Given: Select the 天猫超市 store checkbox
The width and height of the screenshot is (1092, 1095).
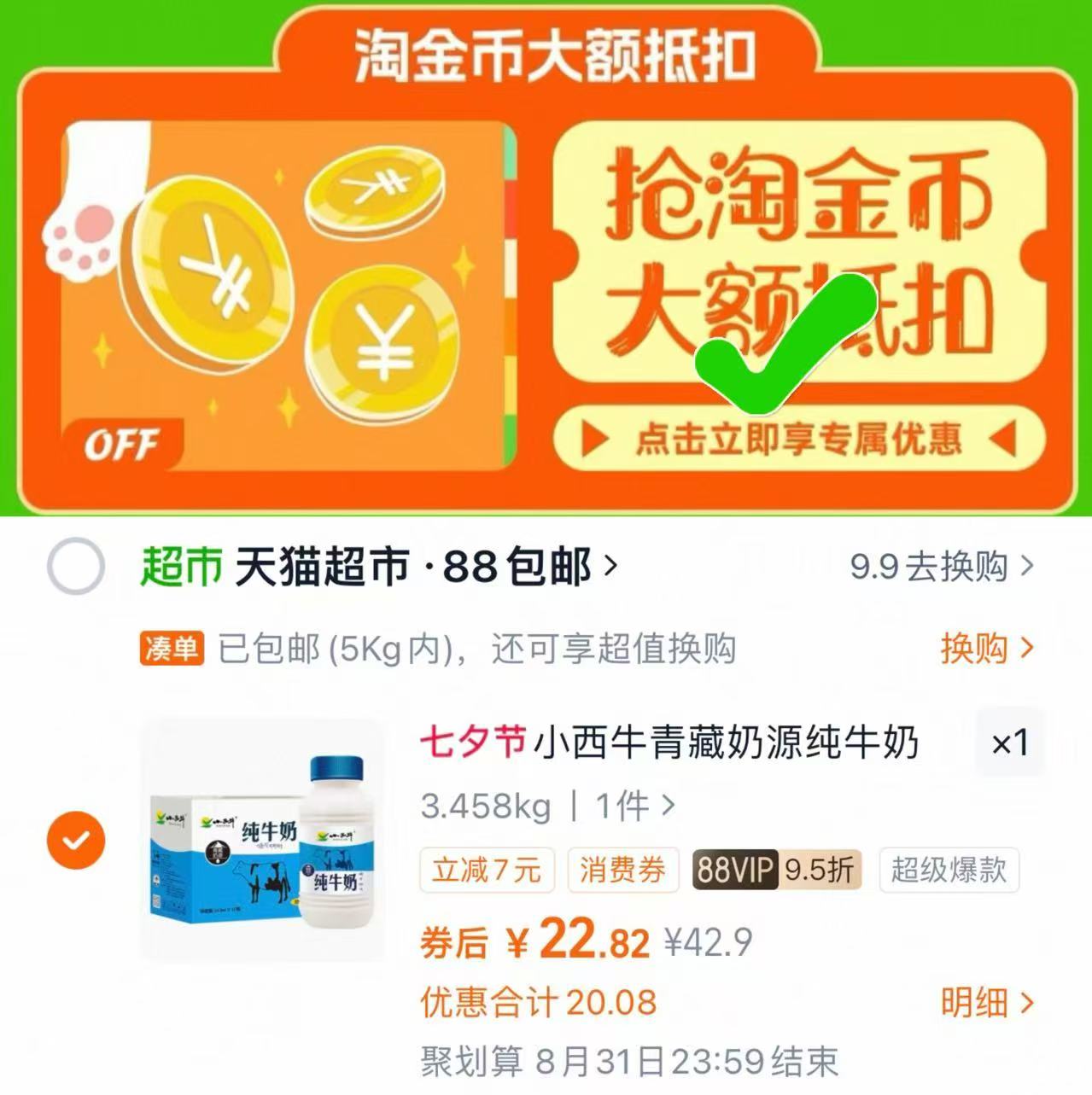Looking at the screenshot, I should pos(75,567).
